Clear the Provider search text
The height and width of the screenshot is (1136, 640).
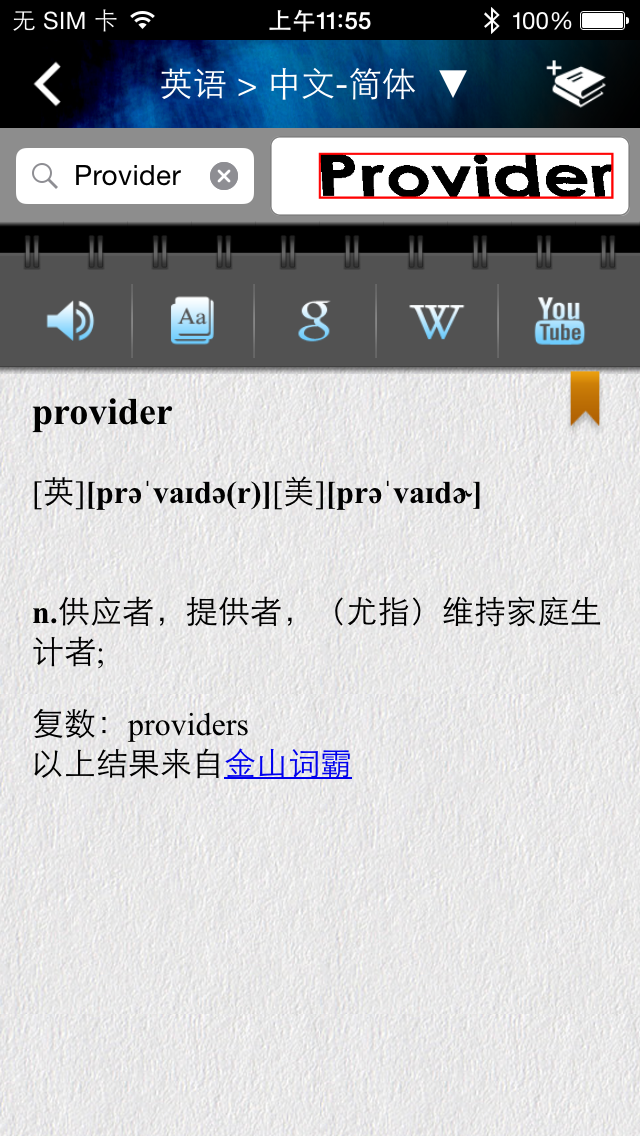(224, 176)
